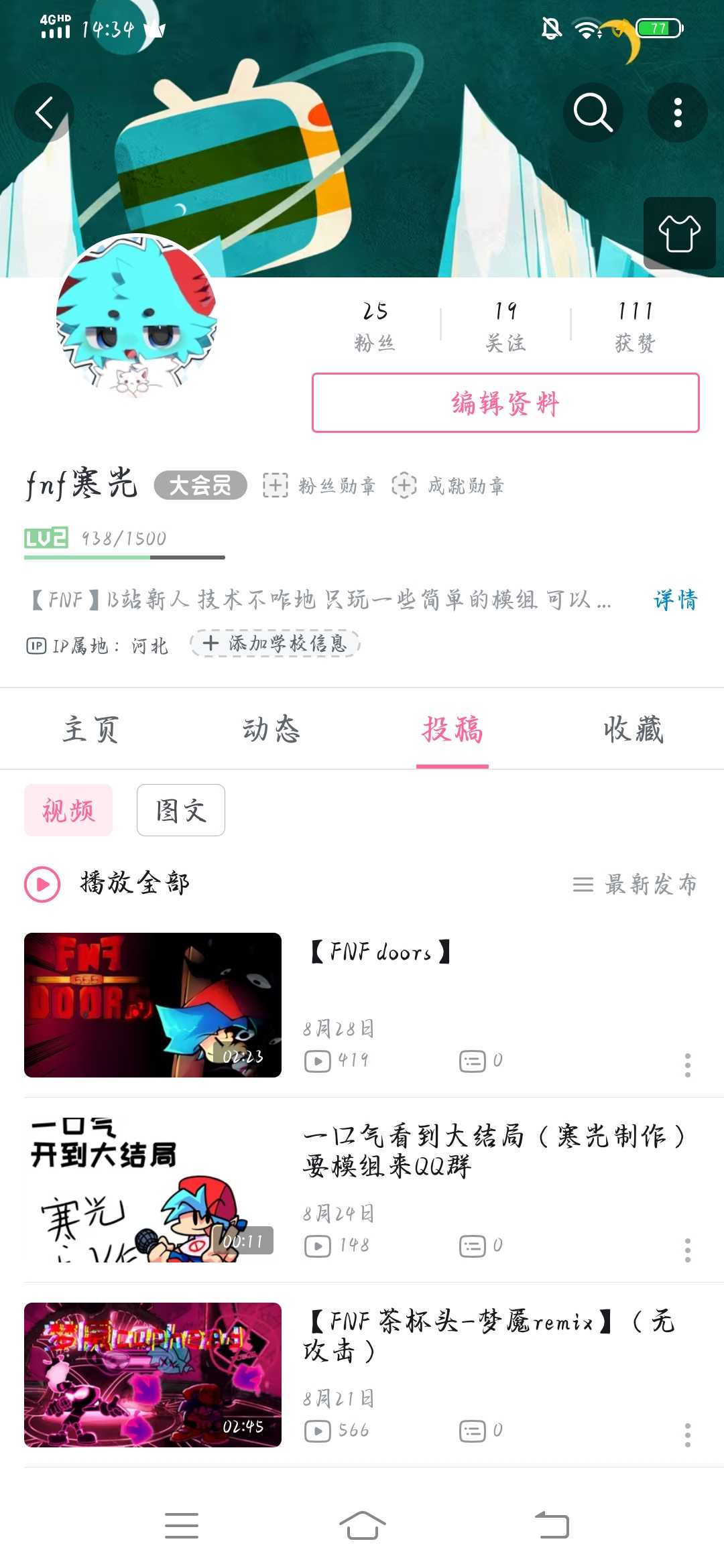Go back using the top-left arrow

tap(44, 113)
